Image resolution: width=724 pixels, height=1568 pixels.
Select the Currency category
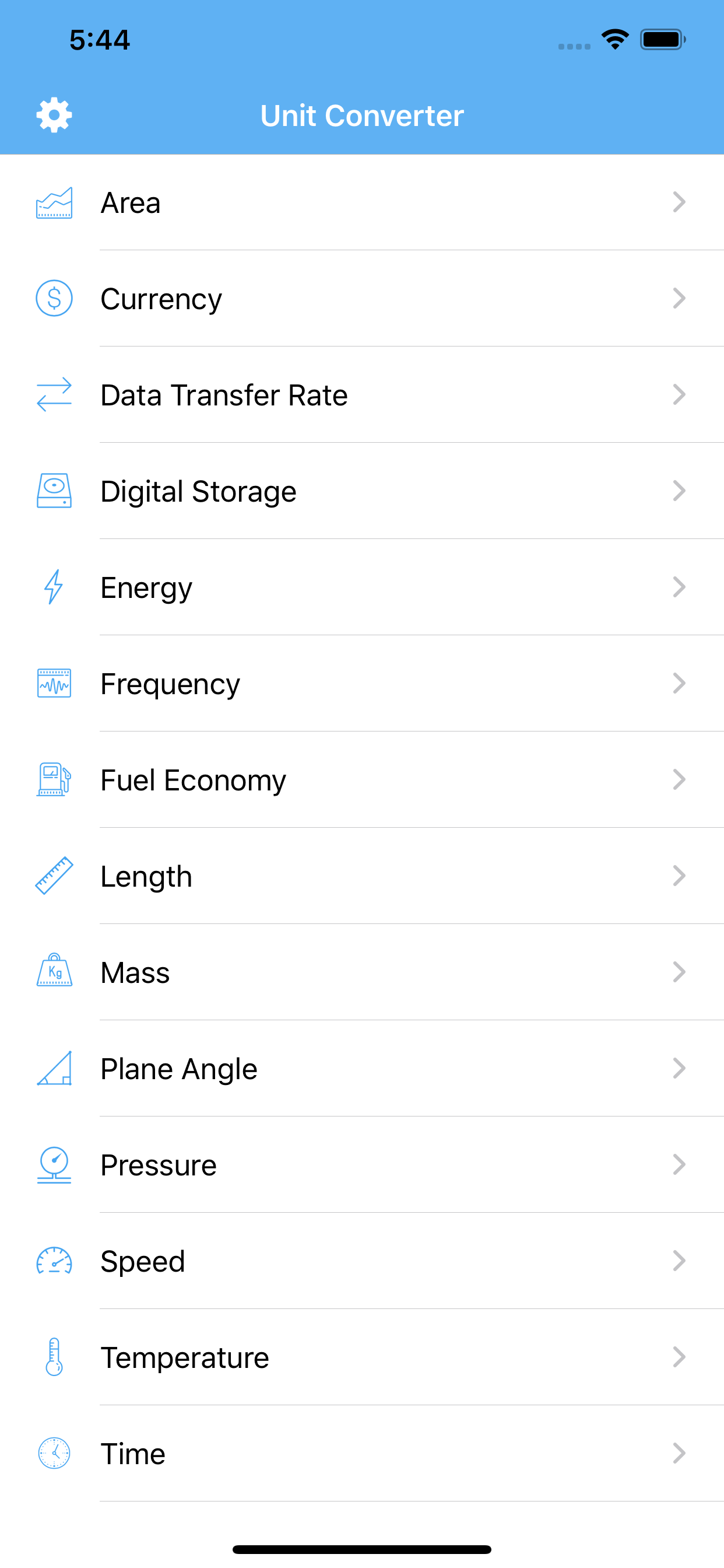pyautogui.click(x=362, y=298)
